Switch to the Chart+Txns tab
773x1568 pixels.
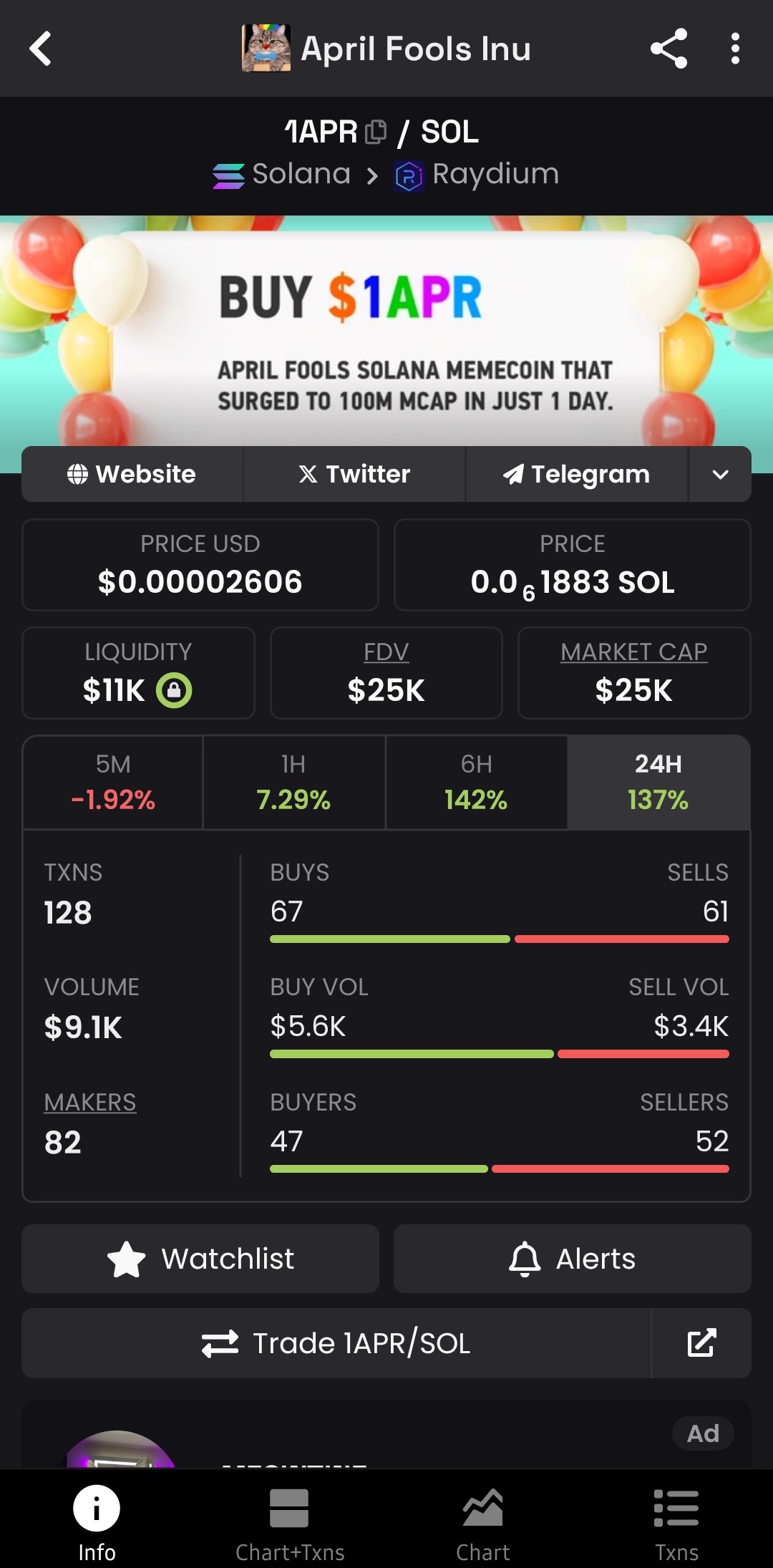tap(290, 1521)
